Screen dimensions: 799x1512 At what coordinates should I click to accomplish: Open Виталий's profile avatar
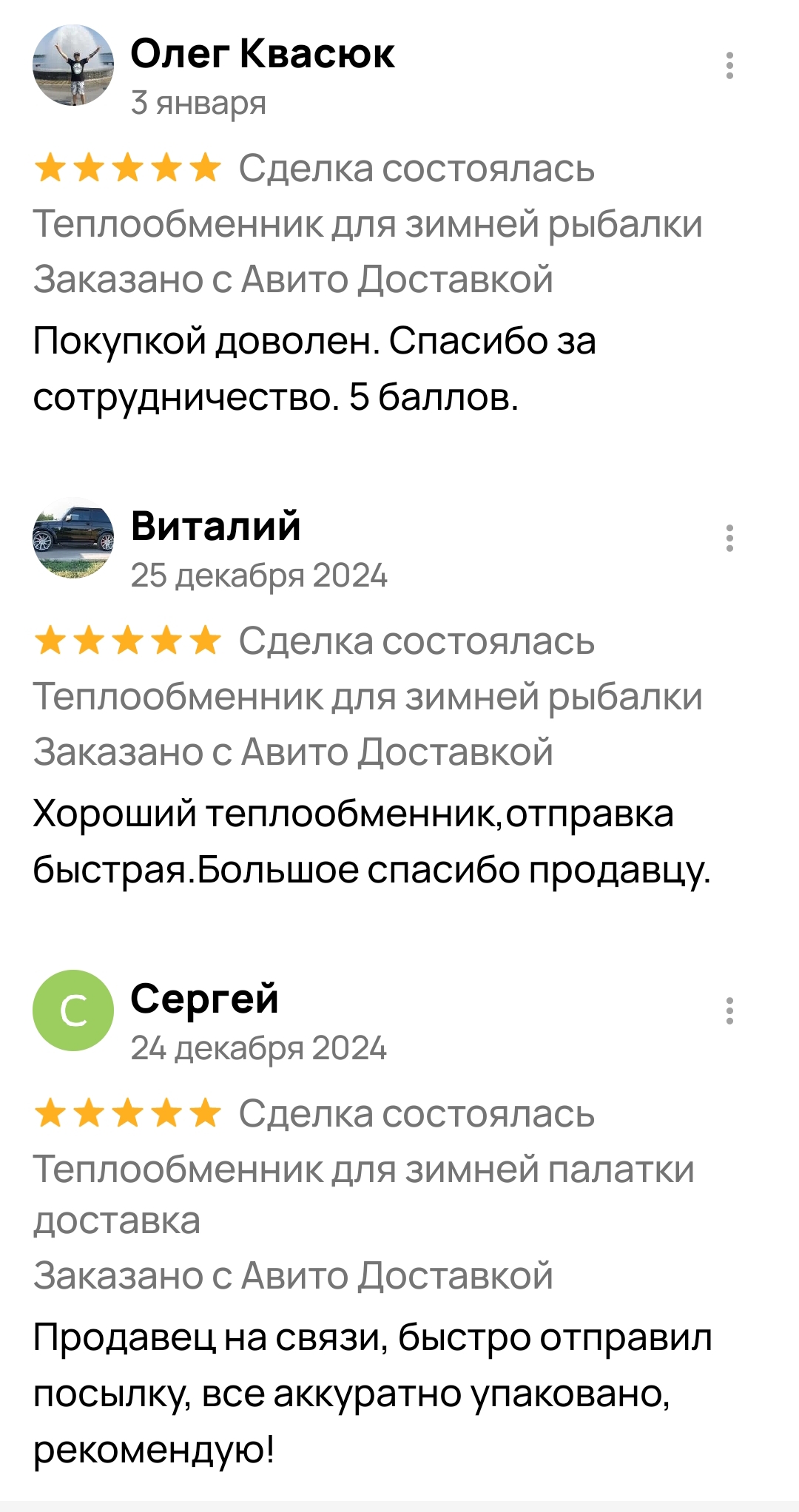tap(73, 539)
